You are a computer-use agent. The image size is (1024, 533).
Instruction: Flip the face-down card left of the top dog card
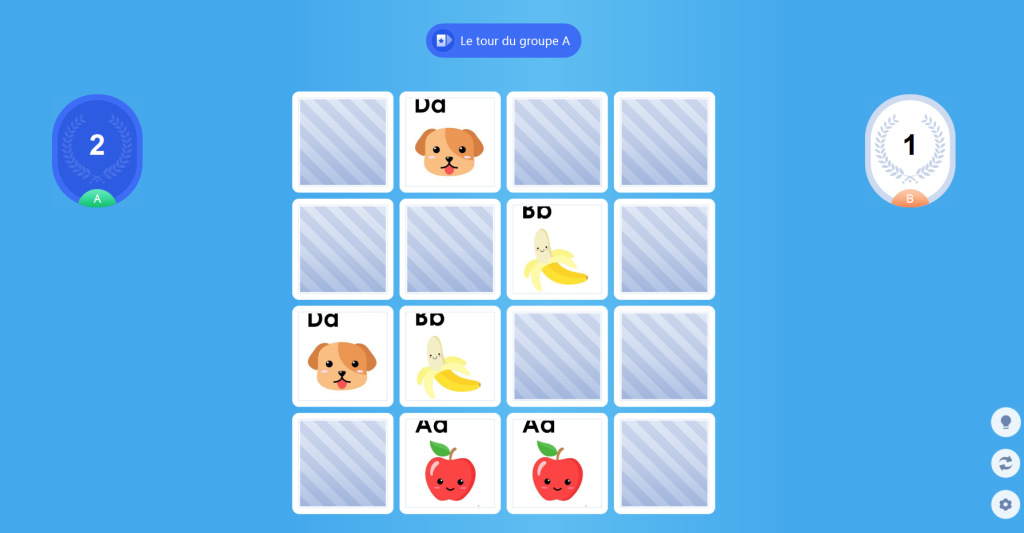[343, 142]
